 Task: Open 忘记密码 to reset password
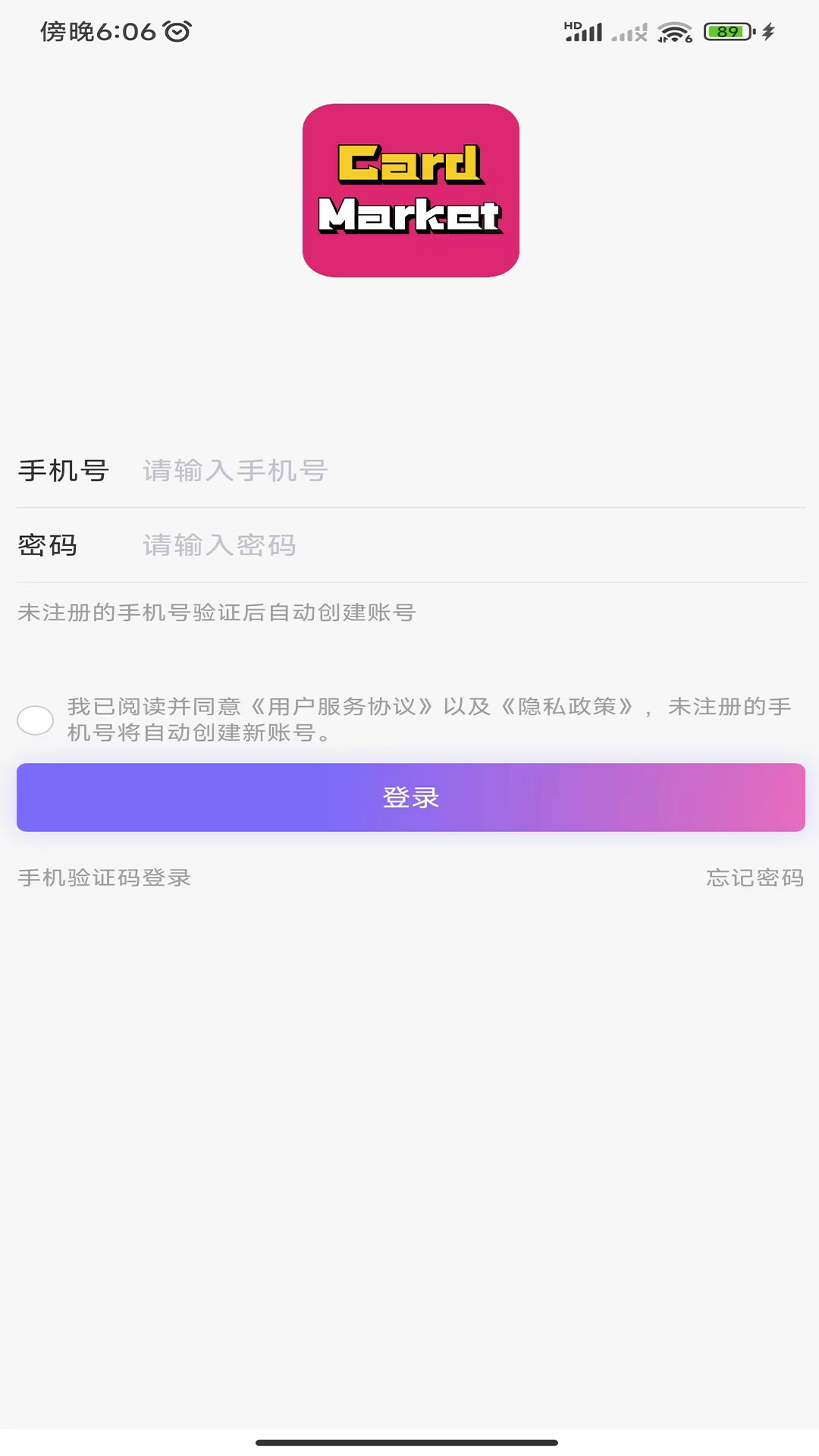[x=755, y=877]
